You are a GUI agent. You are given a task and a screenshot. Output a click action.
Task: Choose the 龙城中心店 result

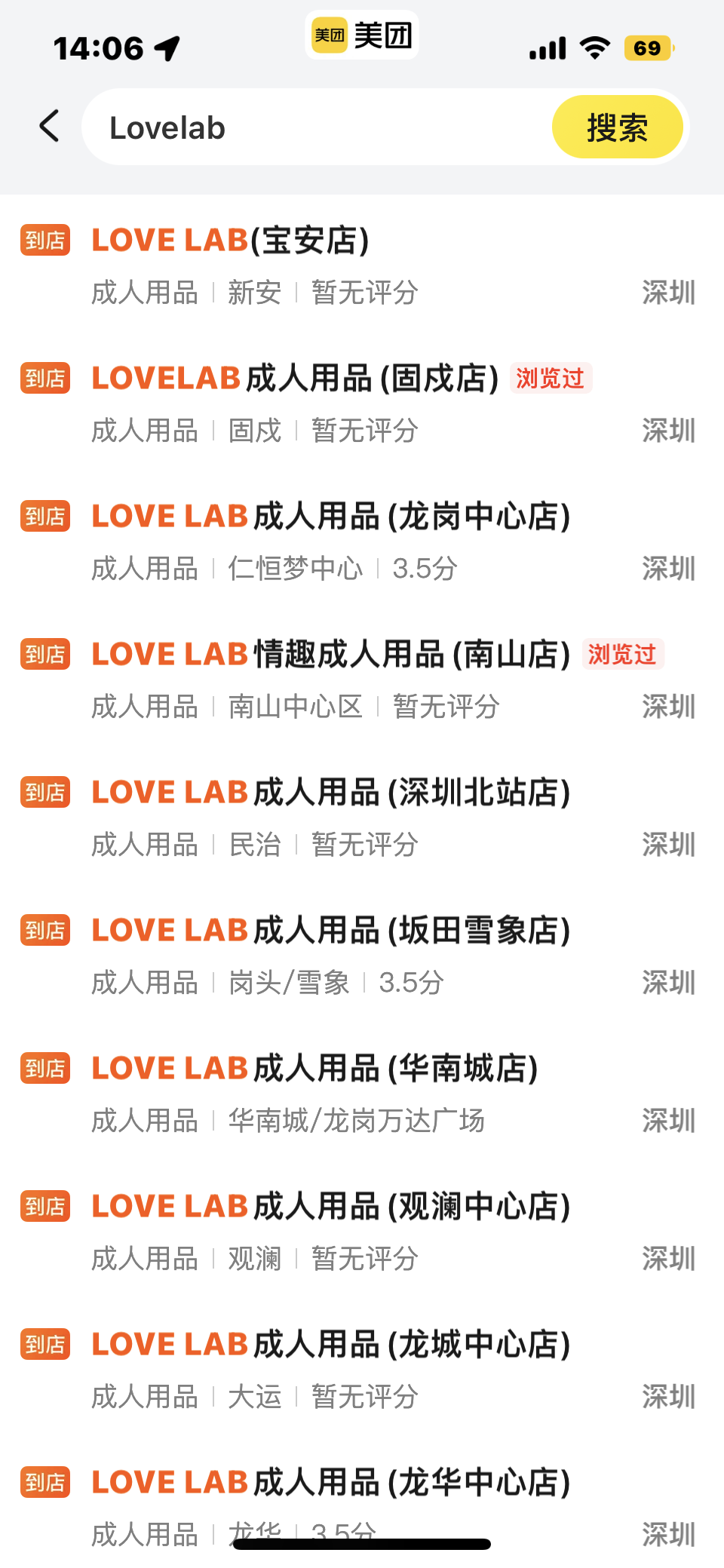coord(362,1369)
